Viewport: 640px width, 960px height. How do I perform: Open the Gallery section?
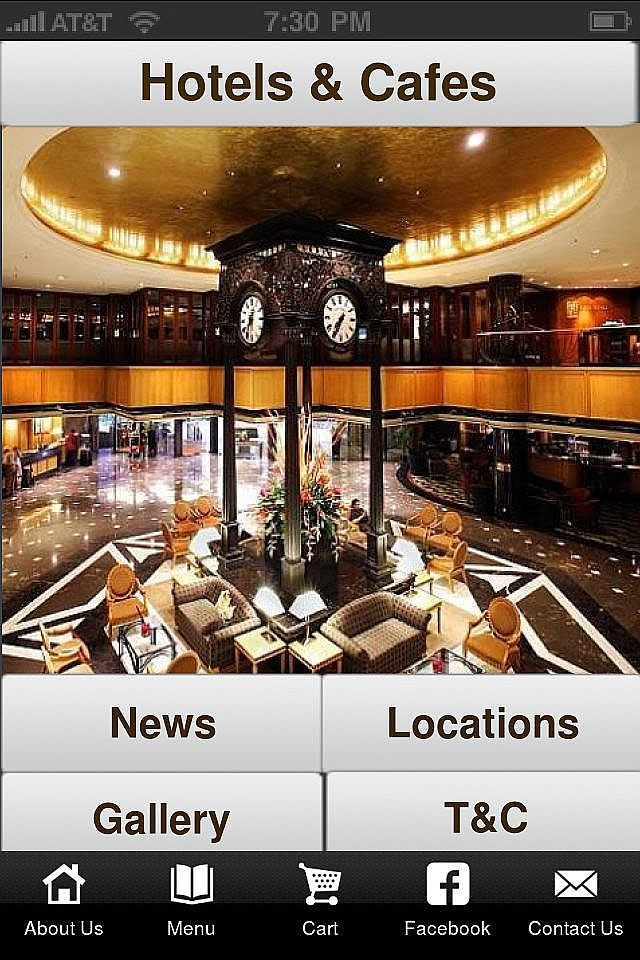click(x=162, y=816)
